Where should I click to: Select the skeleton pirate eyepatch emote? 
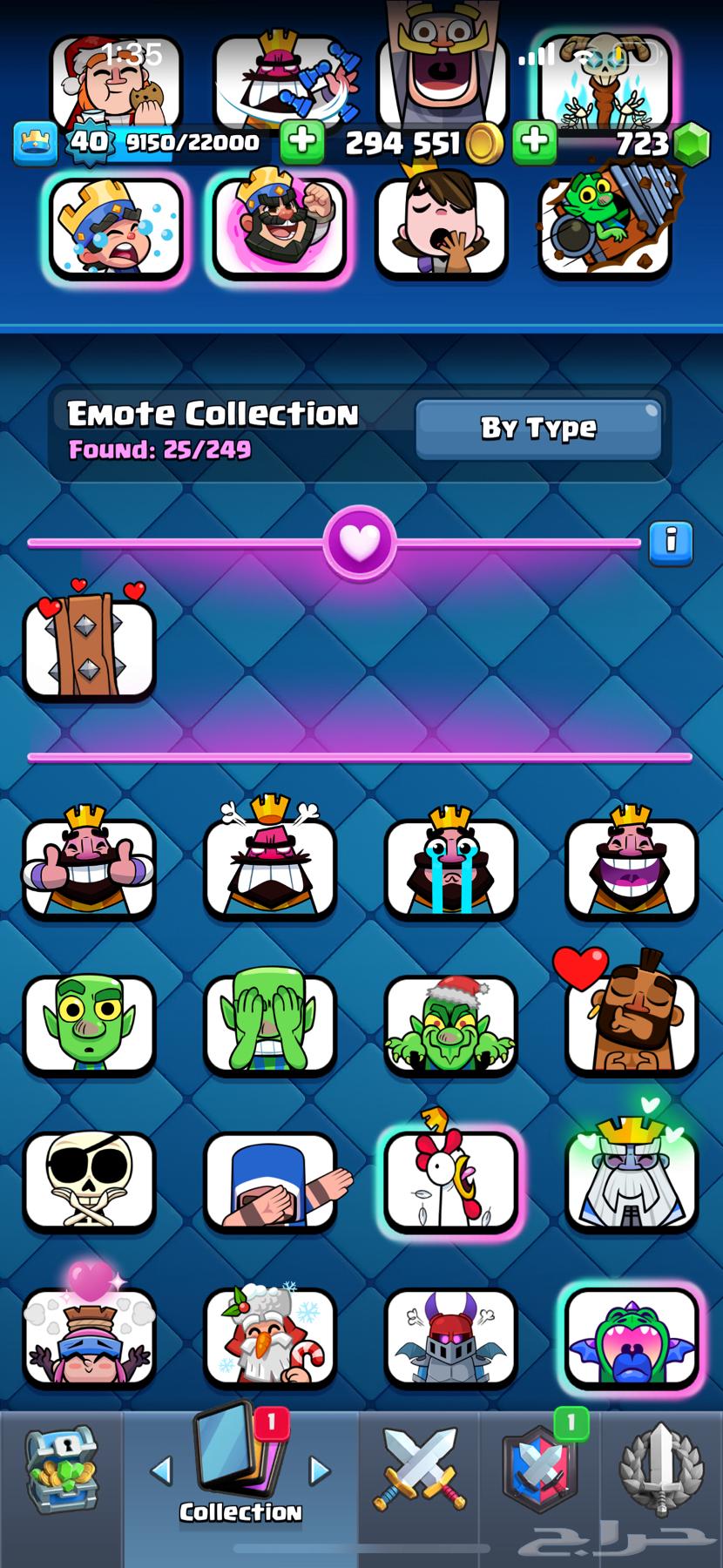90,1180
